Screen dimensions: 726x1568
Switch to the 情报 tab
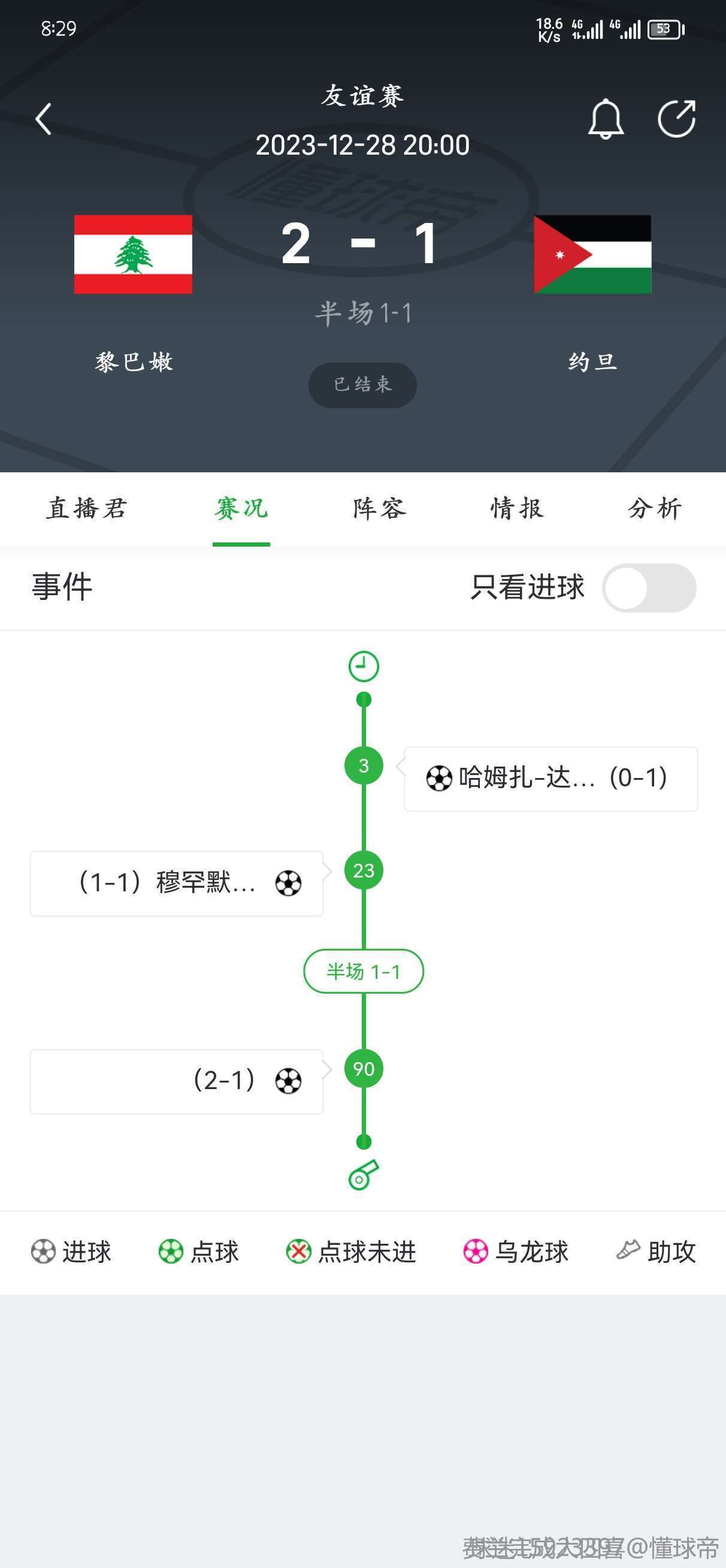pyautogui.click(x=518, y=509)
